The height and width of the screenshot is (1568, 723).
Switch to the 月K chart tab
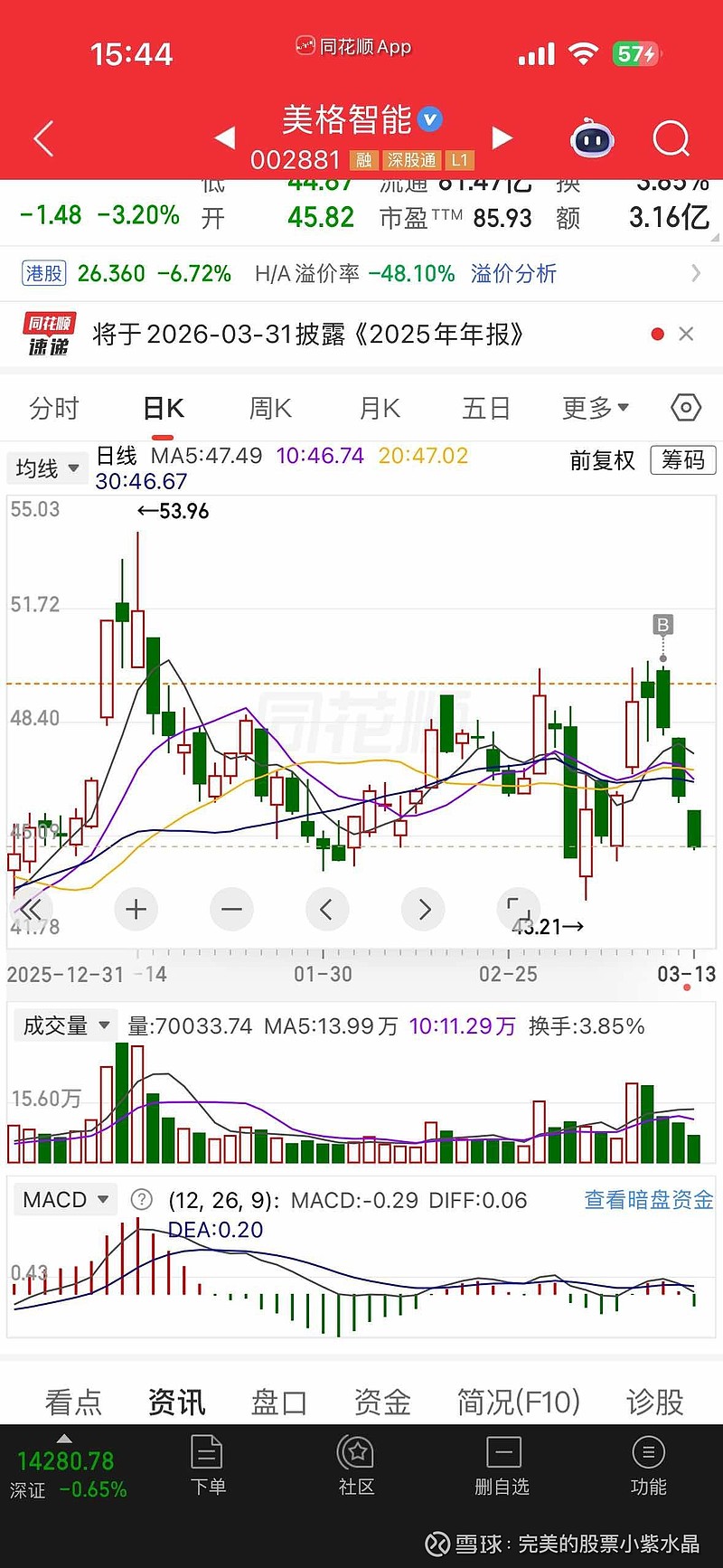pos(380,409)
